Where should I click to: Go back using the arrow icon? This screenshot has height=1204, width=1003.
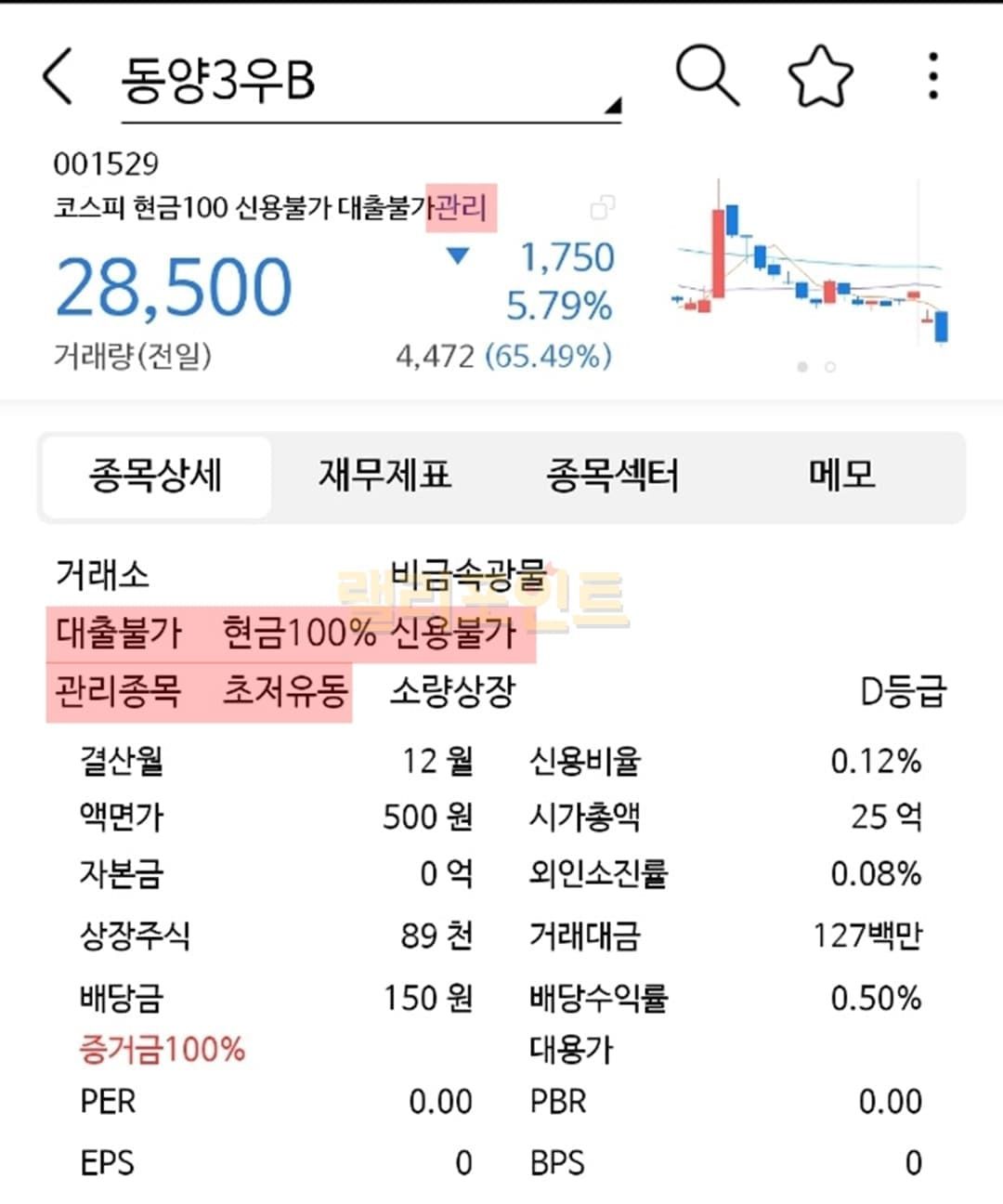tap(58, 77)
